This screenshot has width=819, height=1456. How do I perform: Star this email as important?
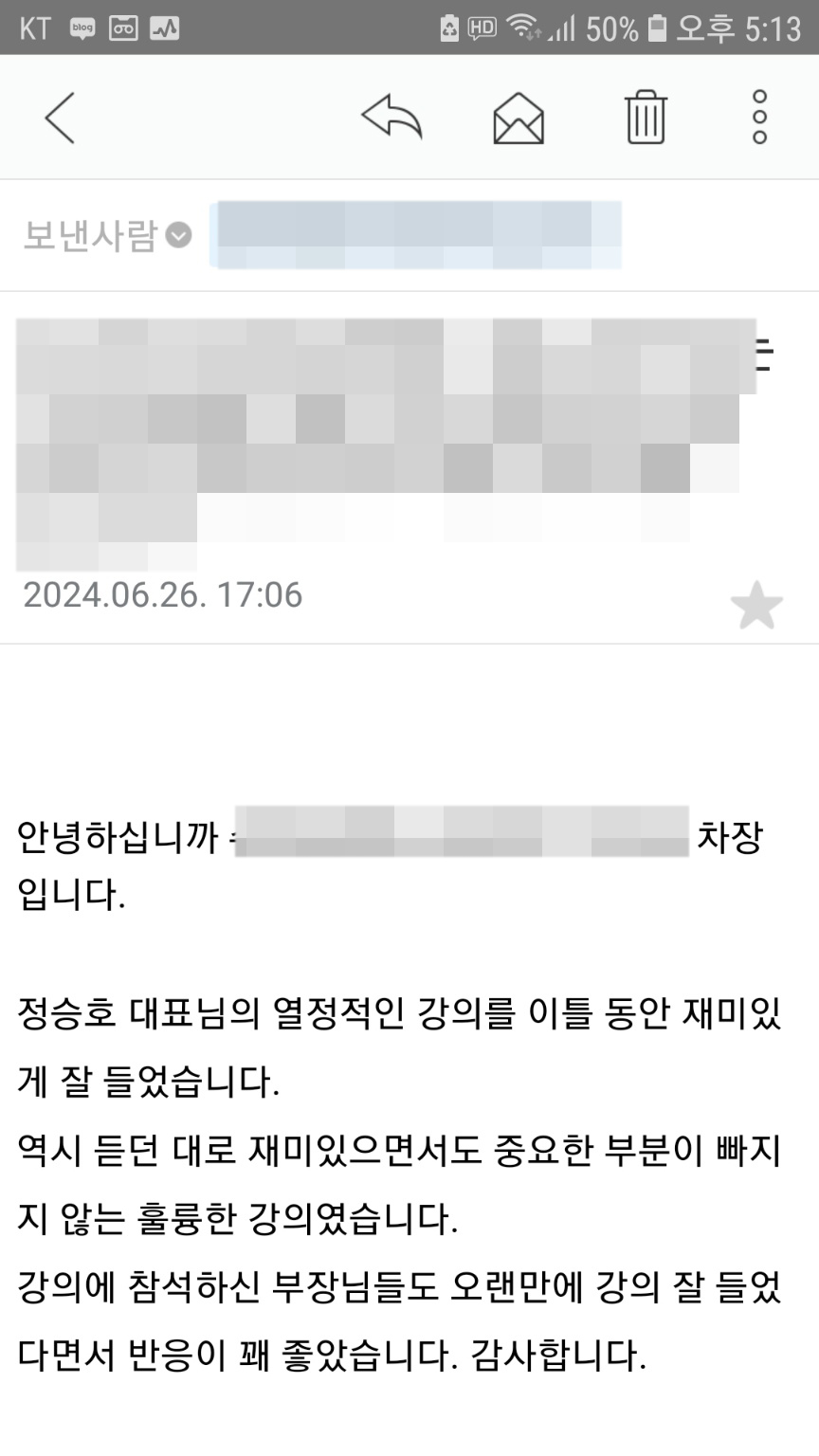(756, 608)
